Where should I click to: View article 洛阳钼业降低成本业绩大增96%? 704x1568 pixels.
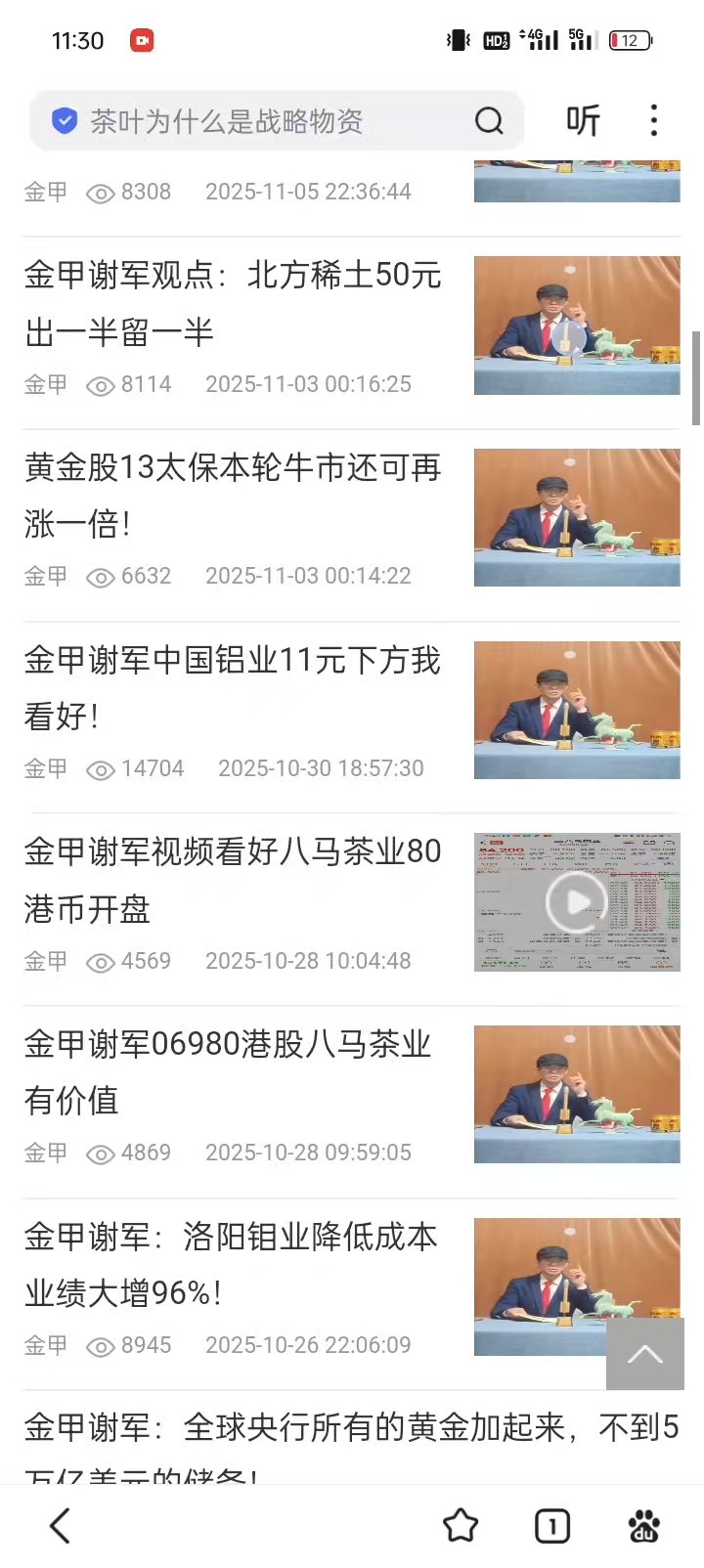click(233, 1264)
